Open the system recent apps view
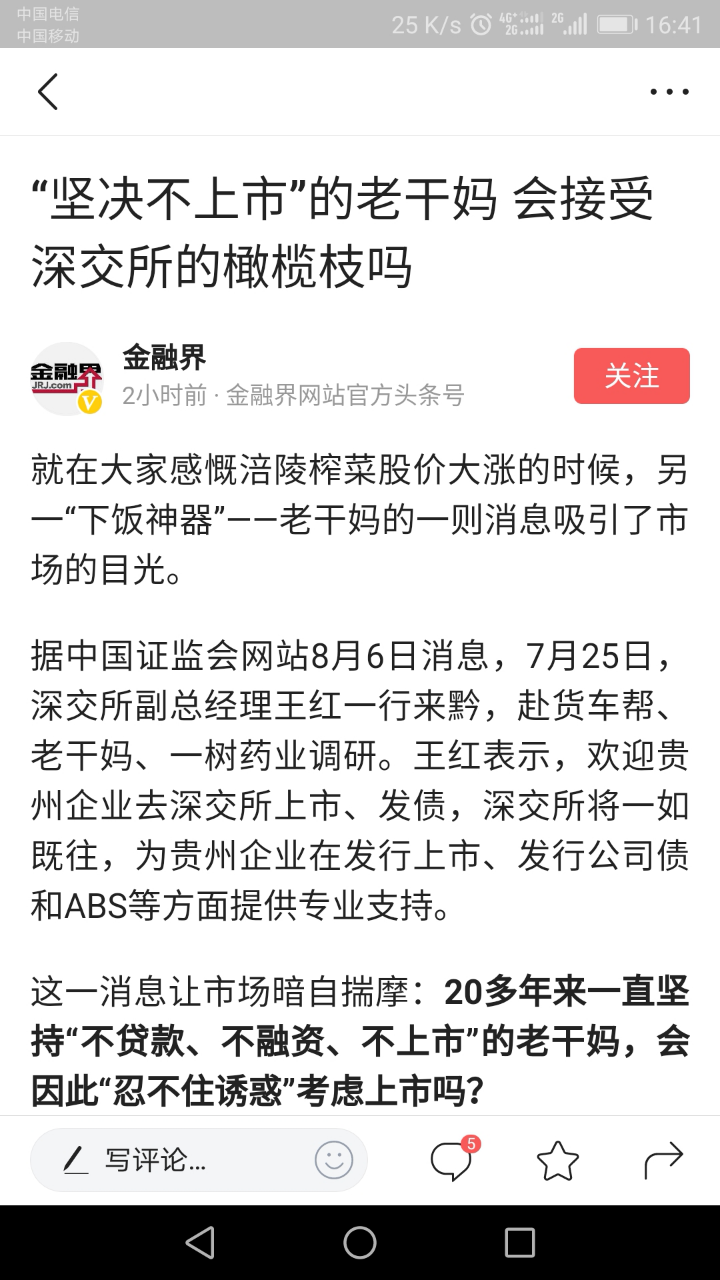The height and width of the screenshot is (1280, 720). coord(520,1243)
